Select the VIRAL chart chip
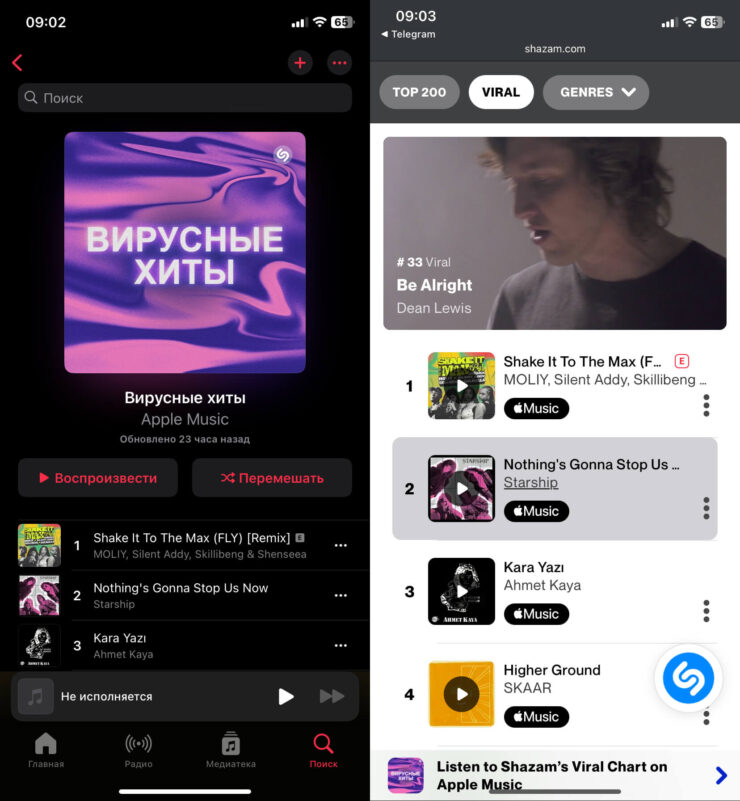 [500, 92]
